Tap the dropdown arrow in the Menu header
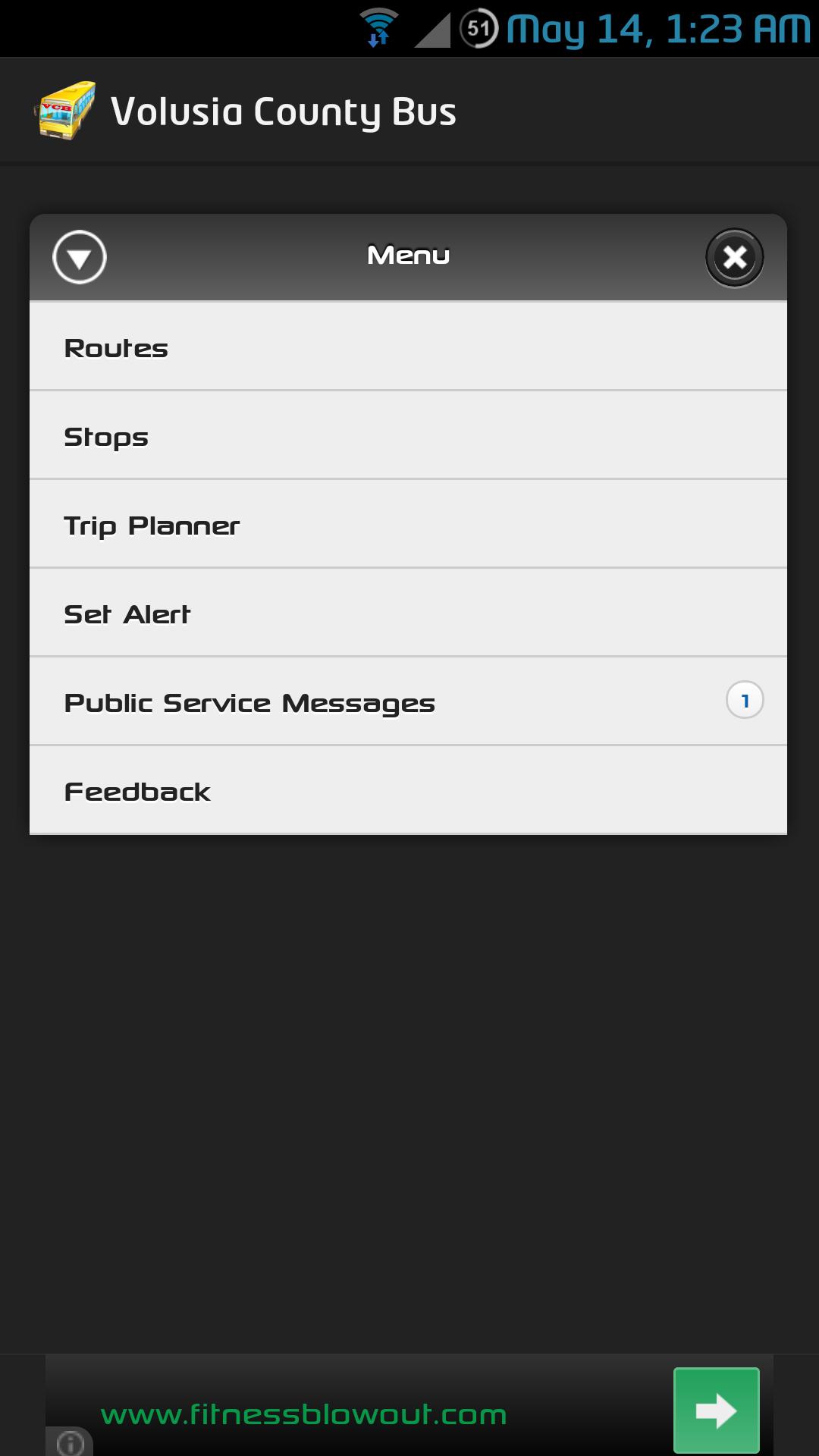 (80, 258)
